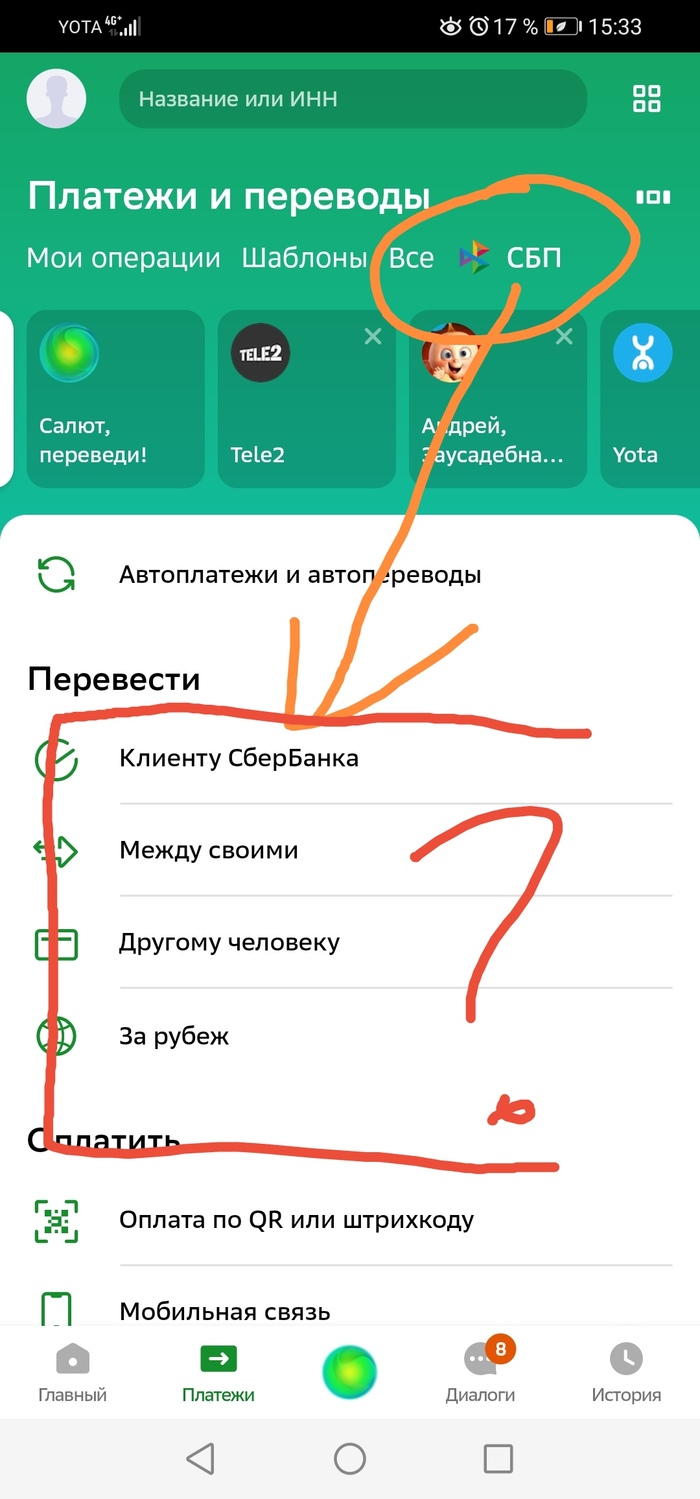The image size is (700, 1499).
Task: Open Автоплатежи и автопереводы
Action: [x=300, y=575]
